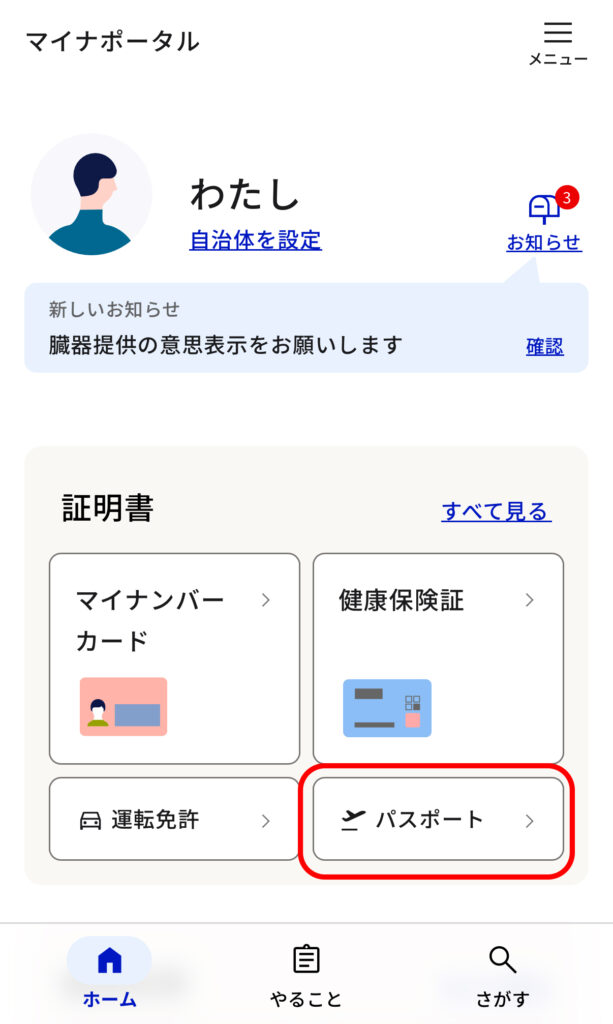Open the マイナンバーカード card
The height and width of the screenshot is (1024, 613).
click(174, 658)
